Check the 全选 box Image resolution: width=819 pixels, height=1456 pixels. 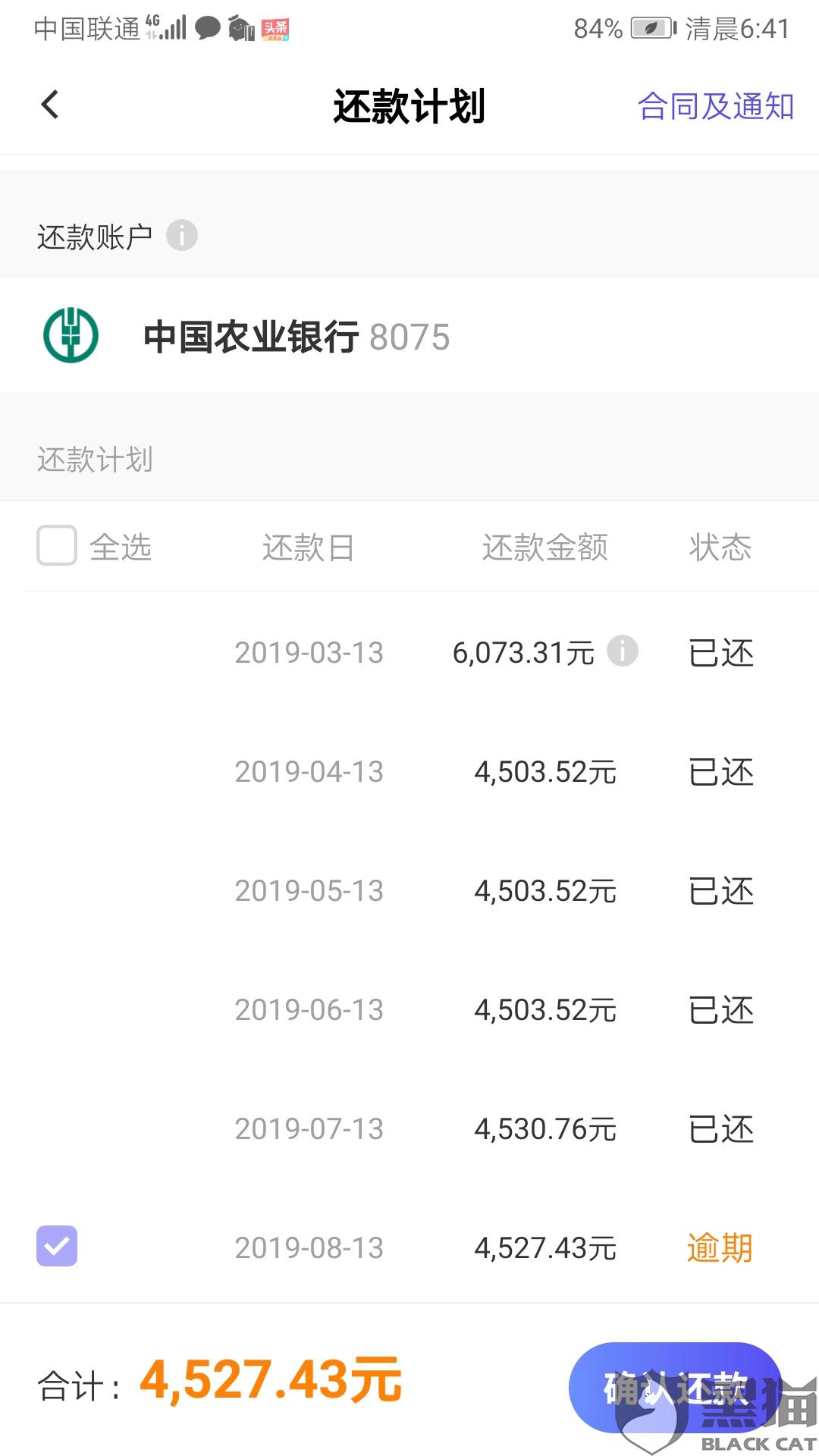pos(57,545)
